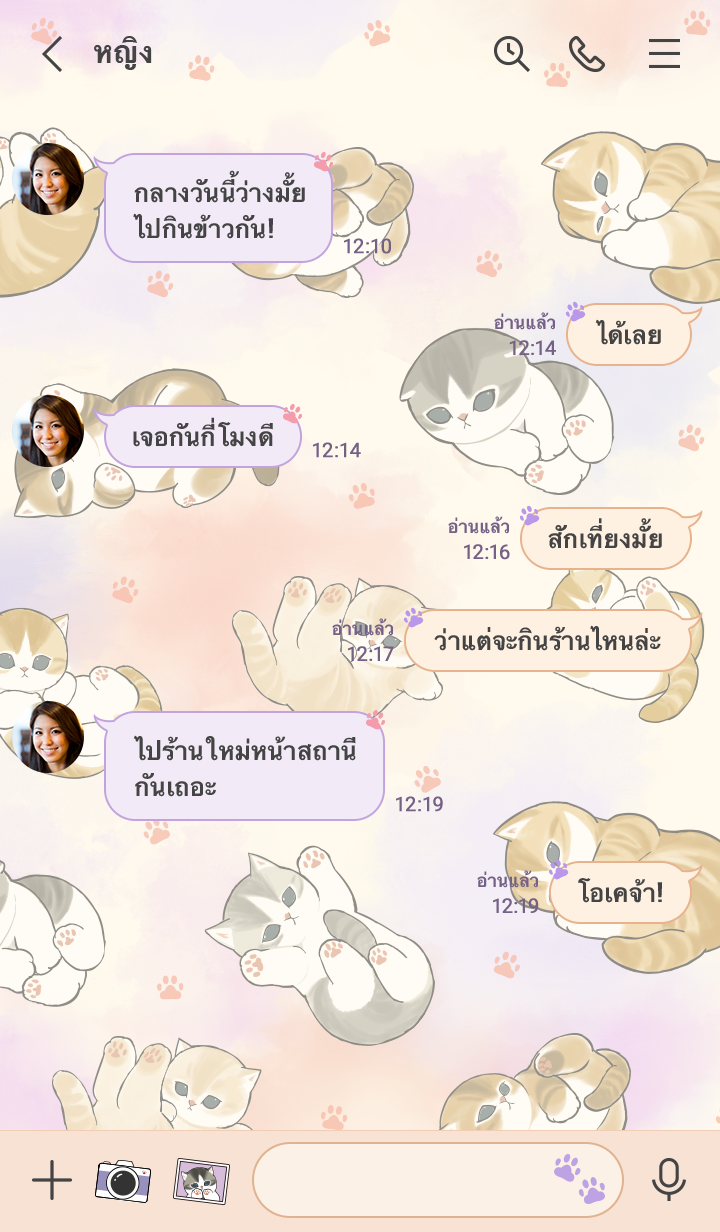Image resolution: width=720 pixels, height=1232 pixels.
Task: Open the camera to take a photo
Action: click(123, 1181)
